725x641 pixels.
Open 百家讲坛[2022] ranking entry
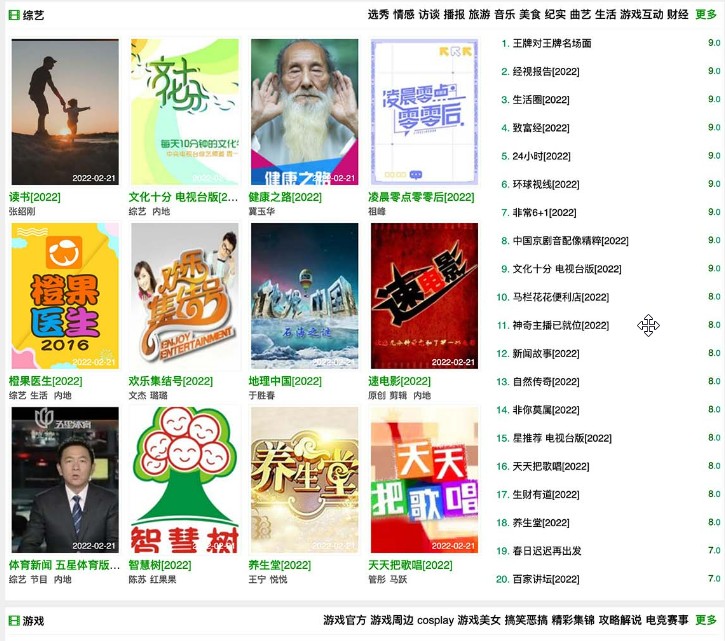point(546,579)
